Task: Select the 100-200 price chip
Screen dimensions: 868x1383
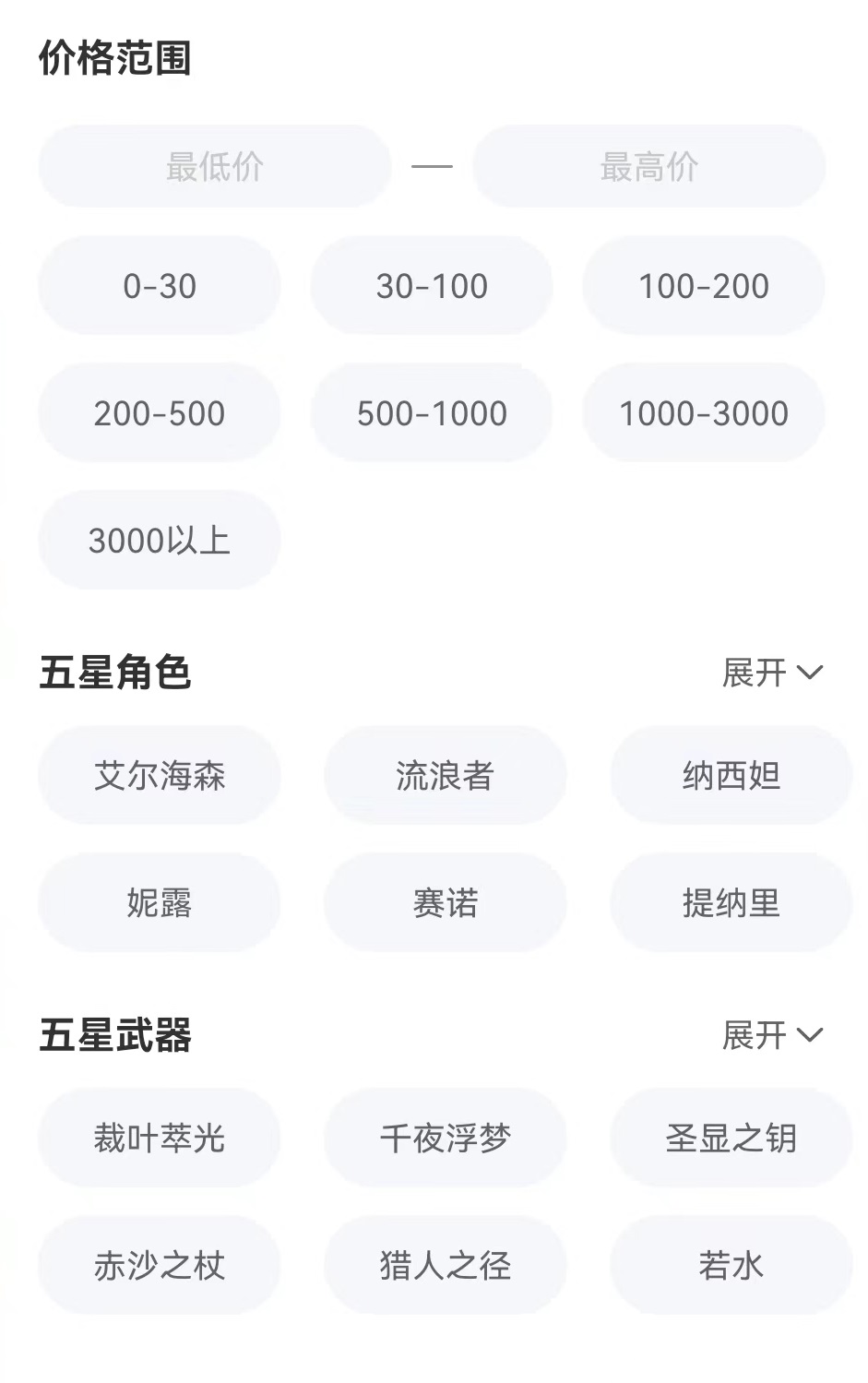Action: 704,286
